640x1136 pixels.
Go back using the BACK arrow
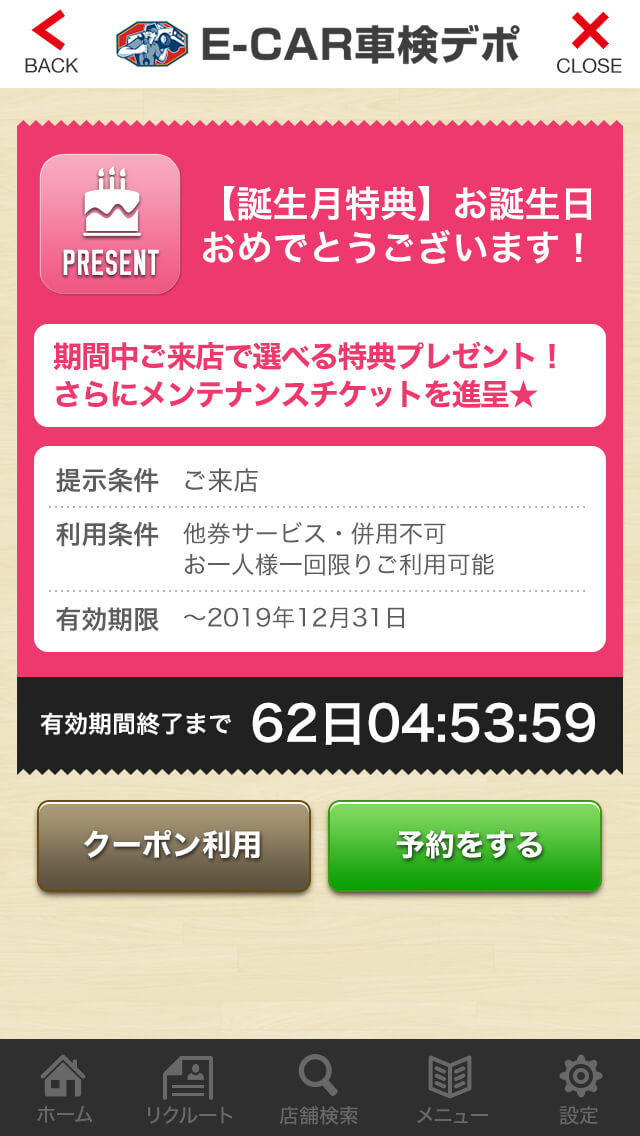[50, 43]
